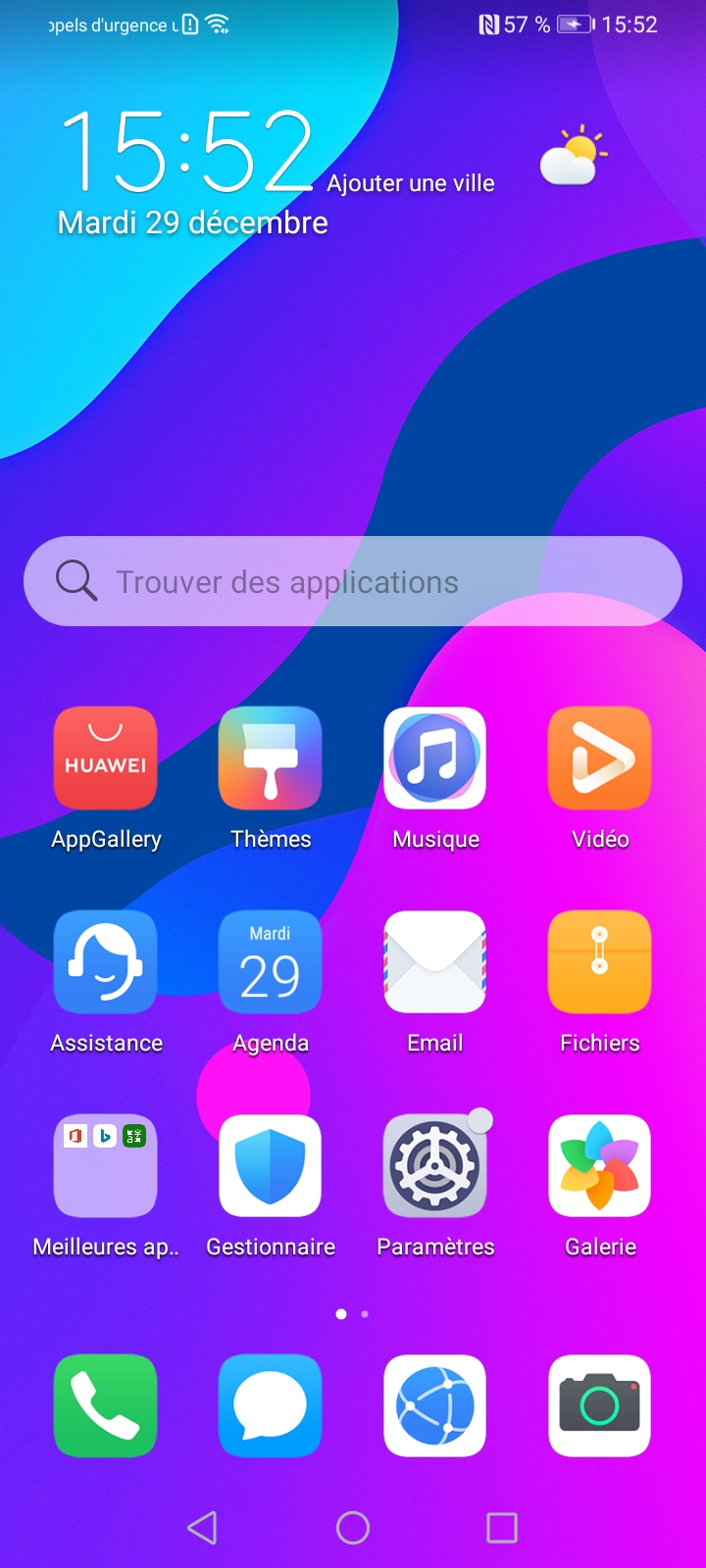Open Gestionnaire to manage the phone
Image resolution: width=706 pixels, height=1568 pixels.
tap(270, 1165)
